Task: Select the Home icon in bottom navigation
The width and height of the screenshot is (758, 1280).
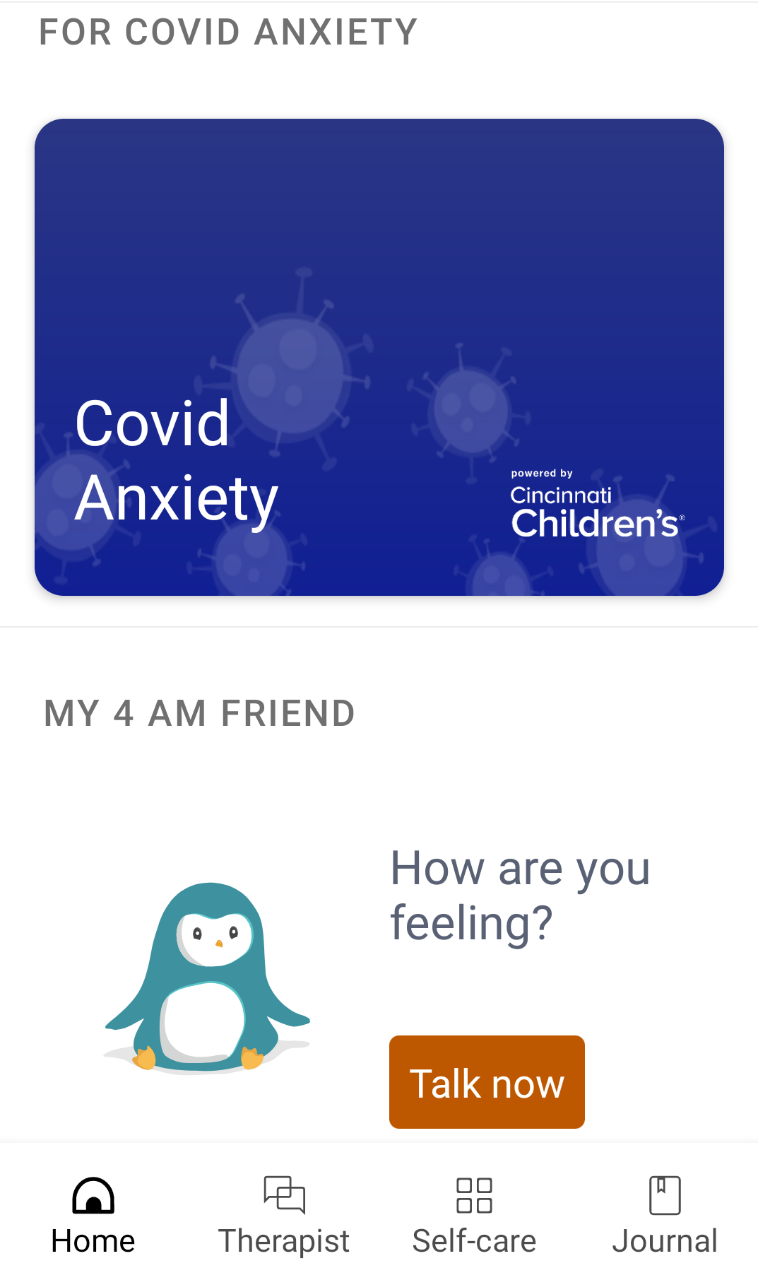Action: pyautogui.click(x=92, y=1193)
